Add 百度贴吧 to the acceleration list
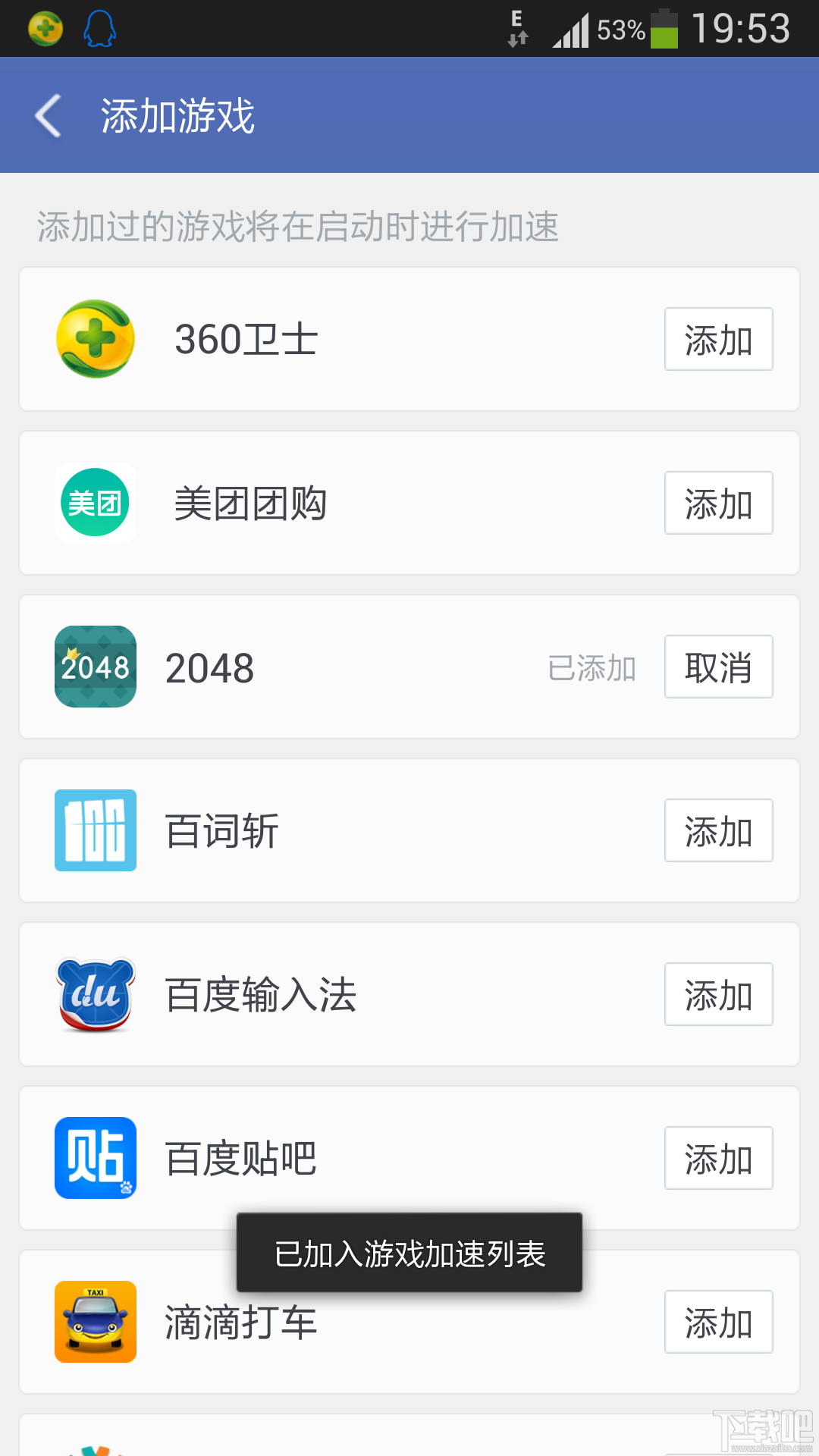The height and width of the screenshot is (1456, 819). click(717, 1158)
